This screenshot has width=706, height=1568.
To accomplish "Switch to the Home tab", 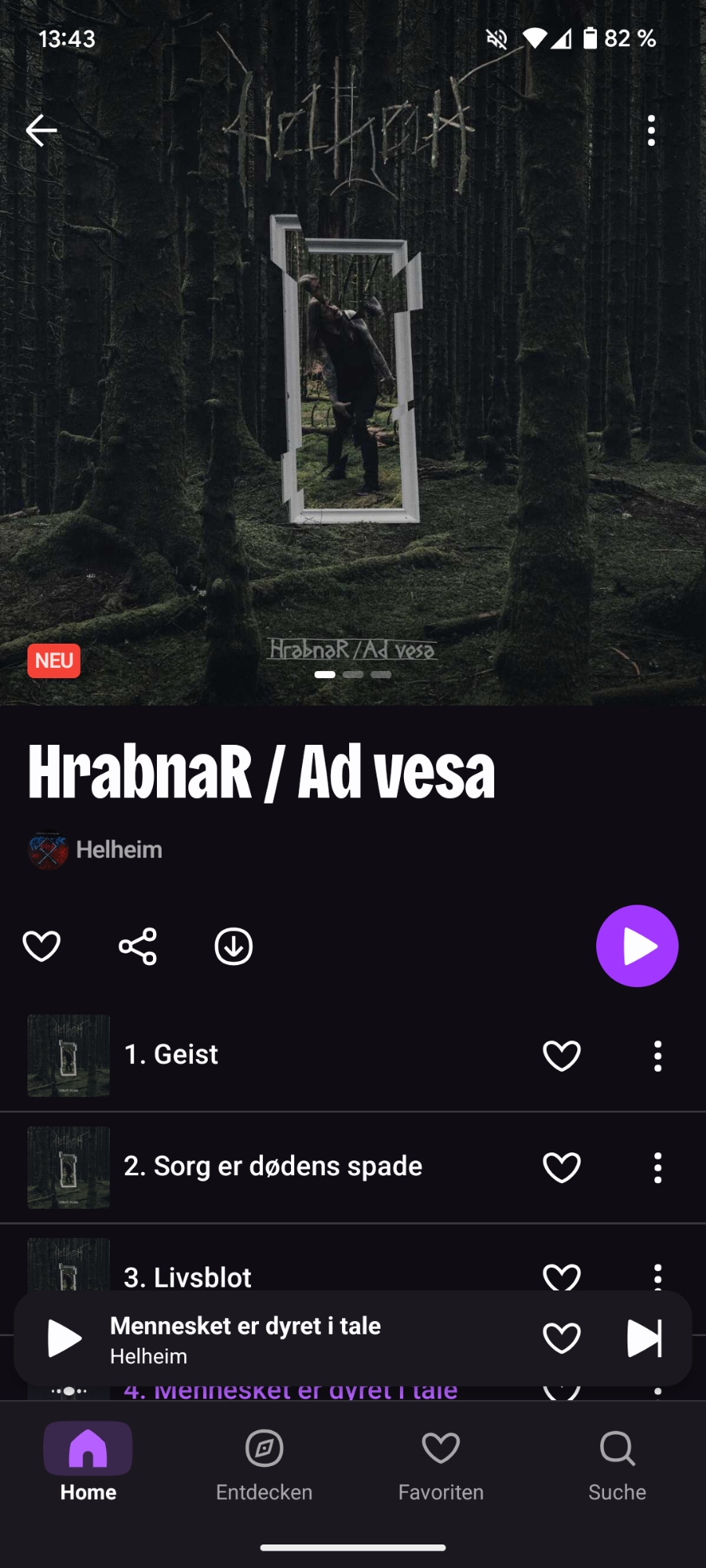I will pos(88,1463).
